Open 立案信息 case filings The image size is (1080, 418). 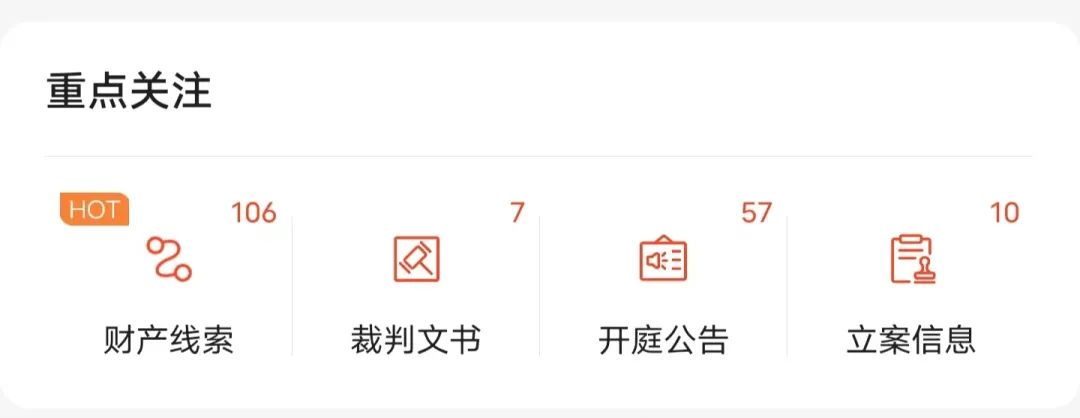pyautogui.click(x=910, y=288)
